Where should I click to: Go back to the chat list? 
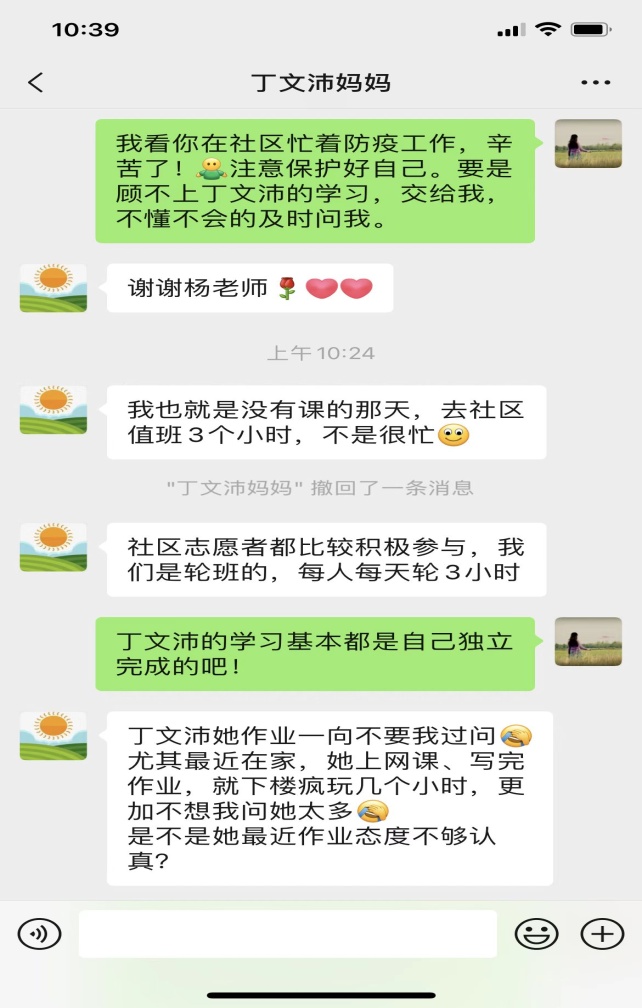[36, 83]
